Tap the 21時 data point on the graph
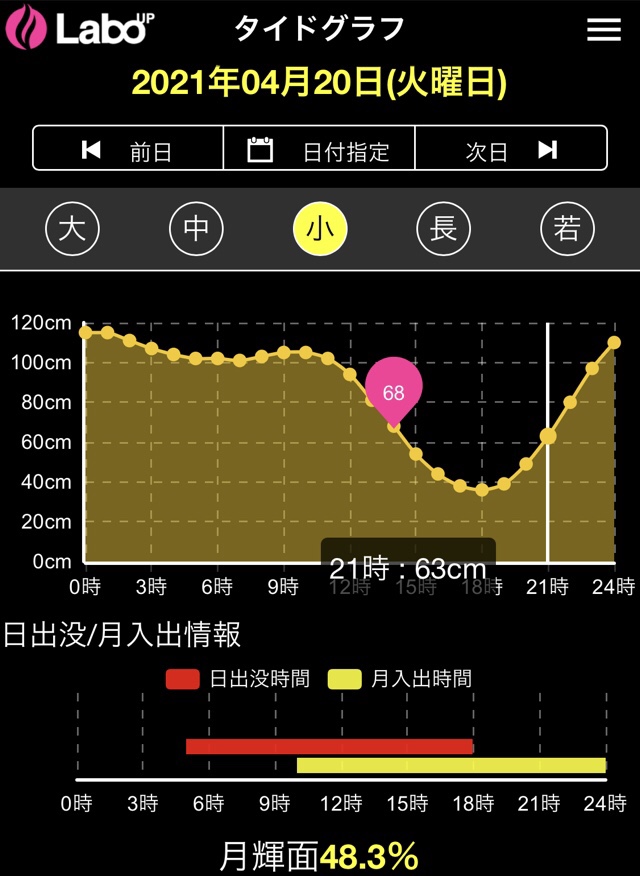Image resolution: width=640 pixels, height=876 pixels. point(548,436)
